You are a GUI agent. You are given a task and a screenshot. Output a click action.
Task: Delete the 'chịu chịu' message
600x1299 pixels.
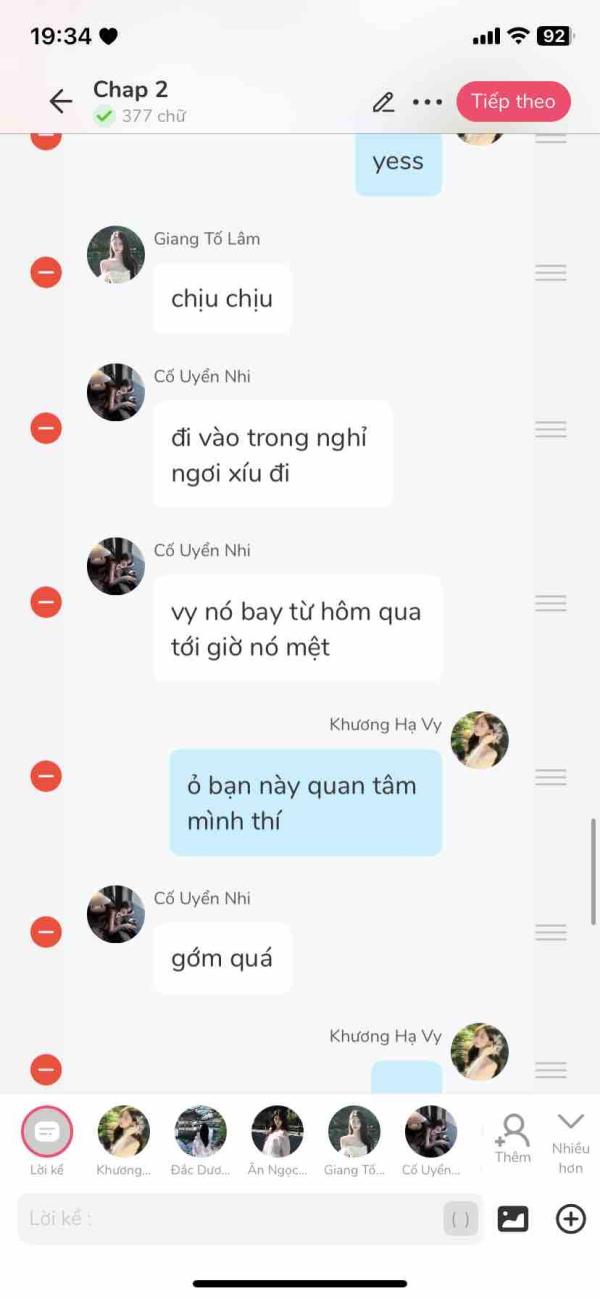46,272
